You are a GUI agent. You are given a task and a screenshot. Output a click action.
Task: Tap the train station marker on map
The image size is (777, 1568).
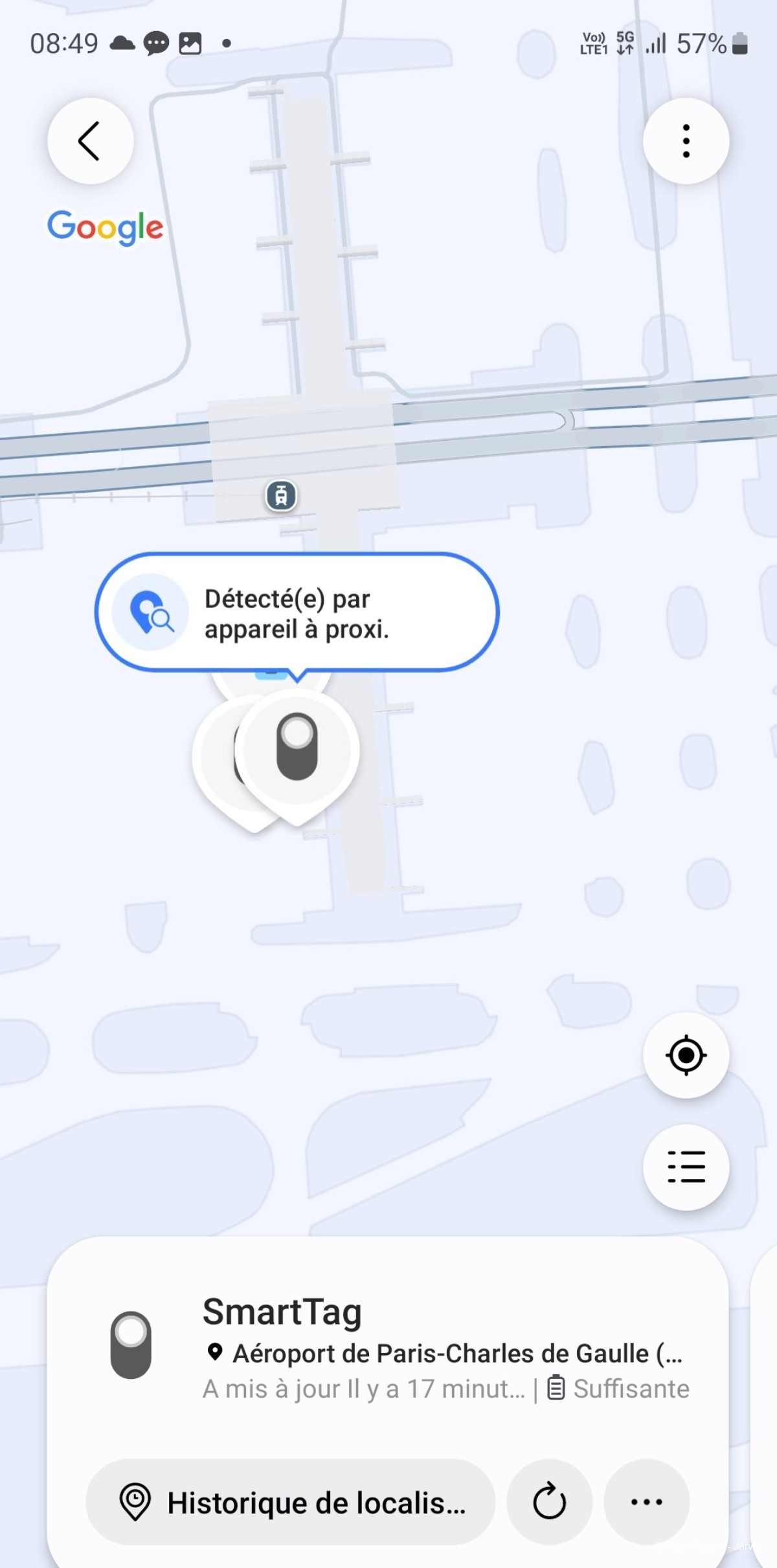(x=281, y=496)
